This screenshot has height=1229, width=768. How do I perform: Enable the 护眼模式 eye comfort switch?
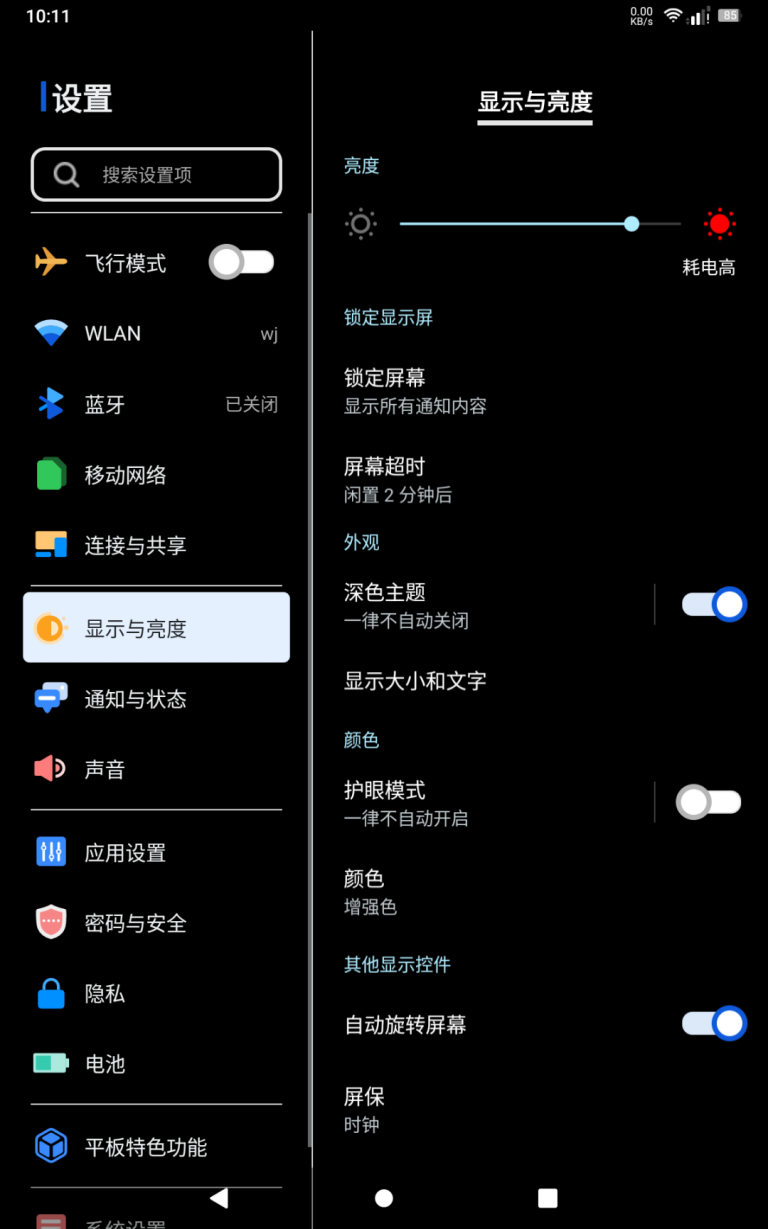coord(709,802)
